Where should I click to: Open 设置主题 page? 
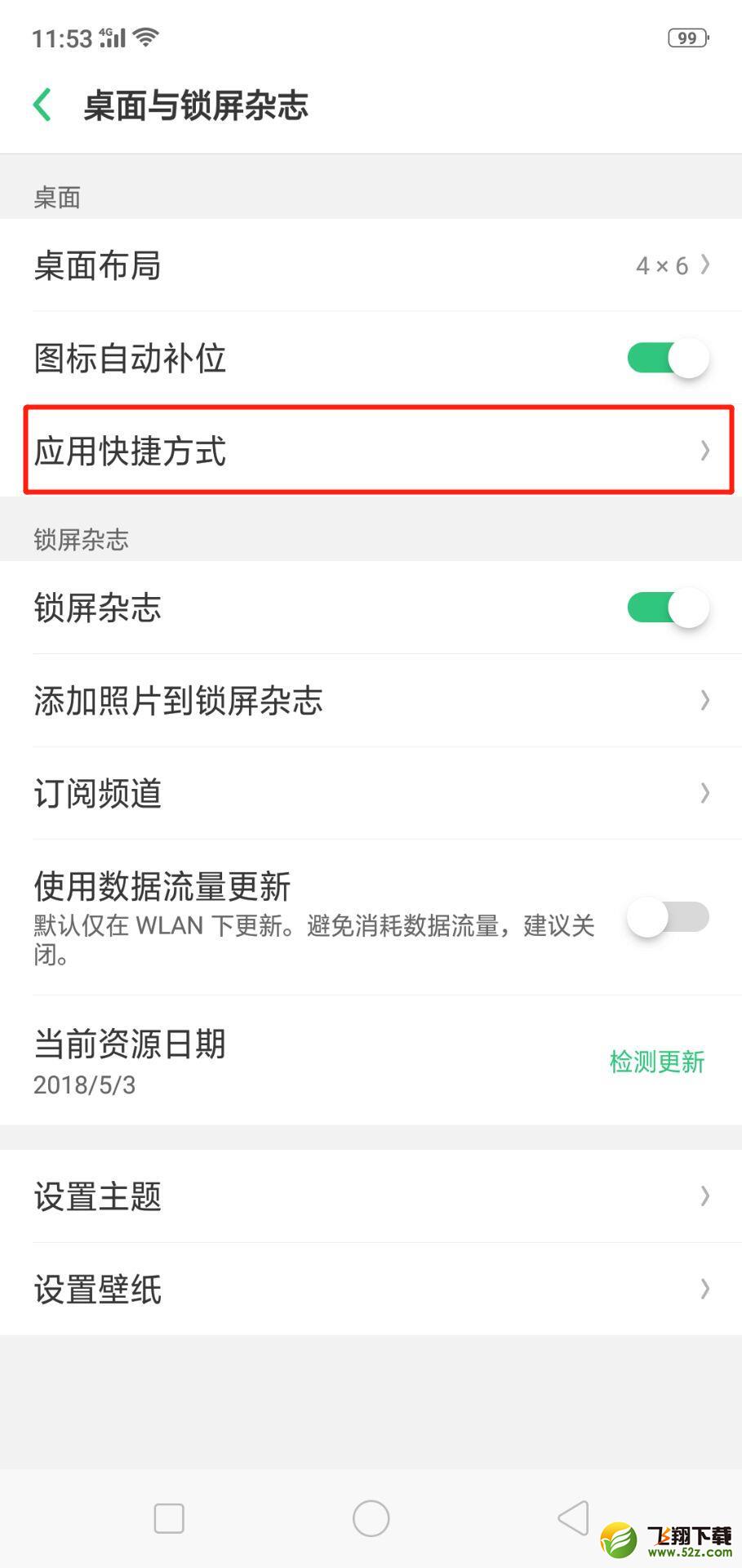(x=371, y=1196)
